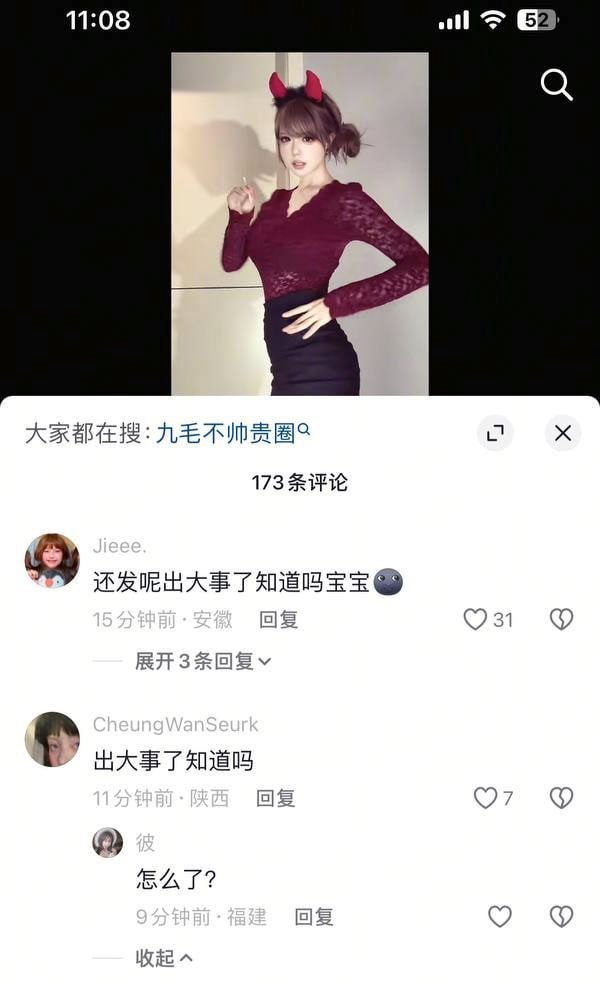
Task: Reply to 彼's comment 怎么了
Action: pos(313,916)
